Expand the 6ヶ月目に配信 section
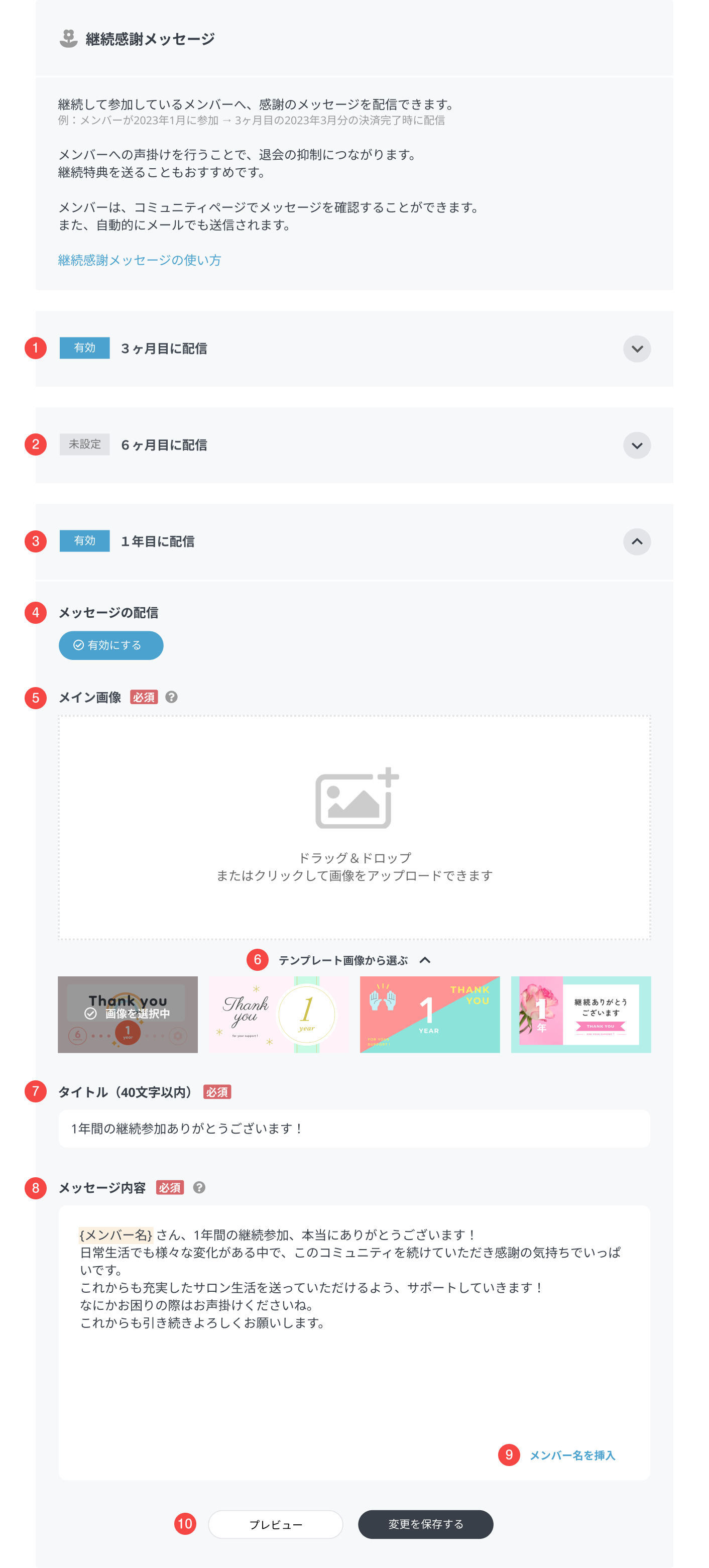 coord(637,445)
